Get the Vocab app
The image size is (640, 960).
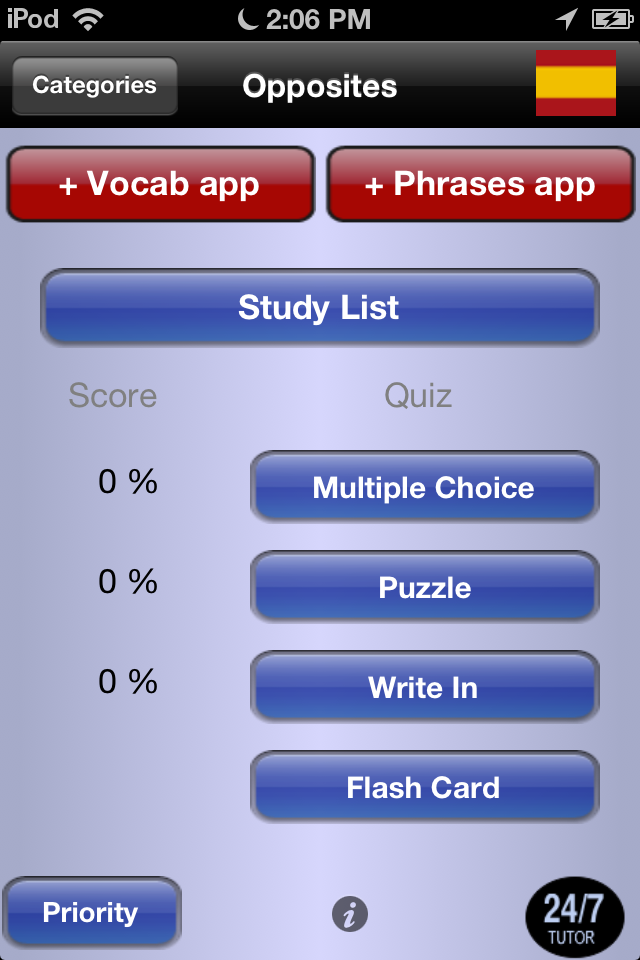point(160,185)
